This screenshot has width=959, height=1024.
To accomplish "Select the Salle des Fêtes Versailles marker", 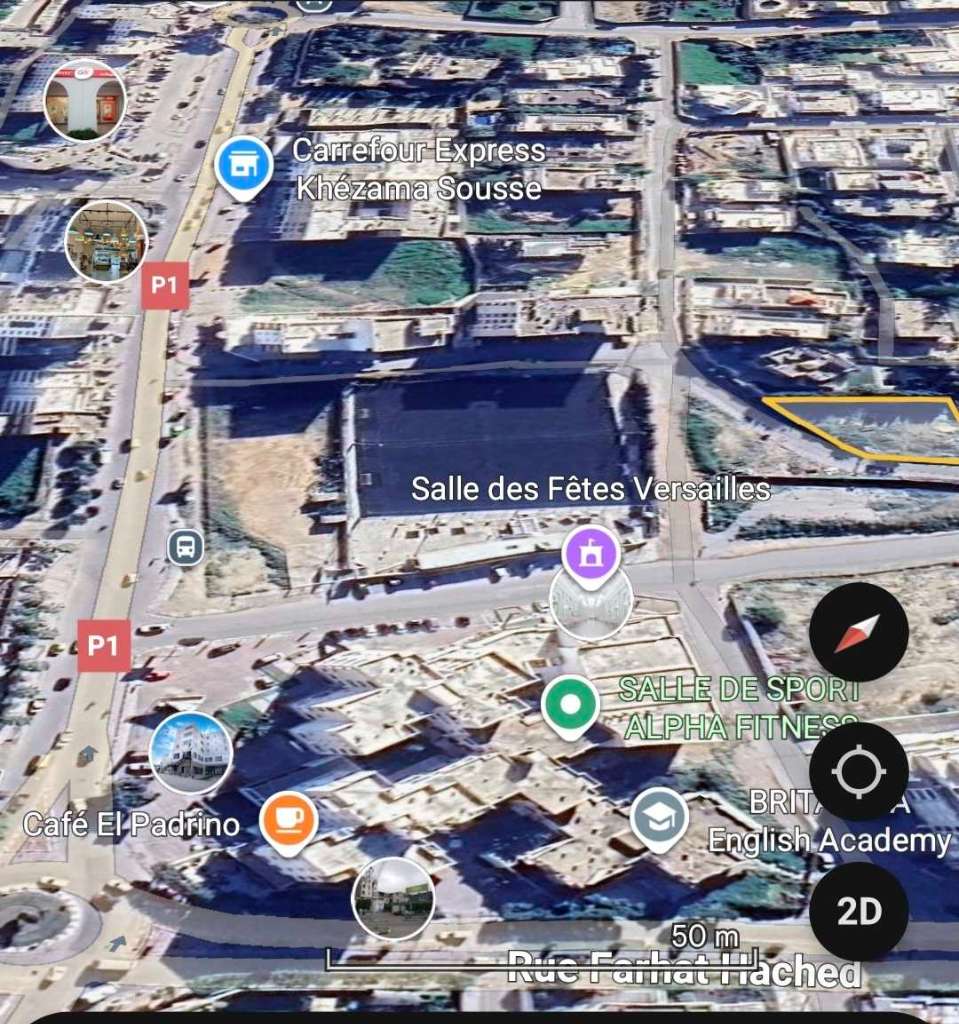I will [590, 552].
